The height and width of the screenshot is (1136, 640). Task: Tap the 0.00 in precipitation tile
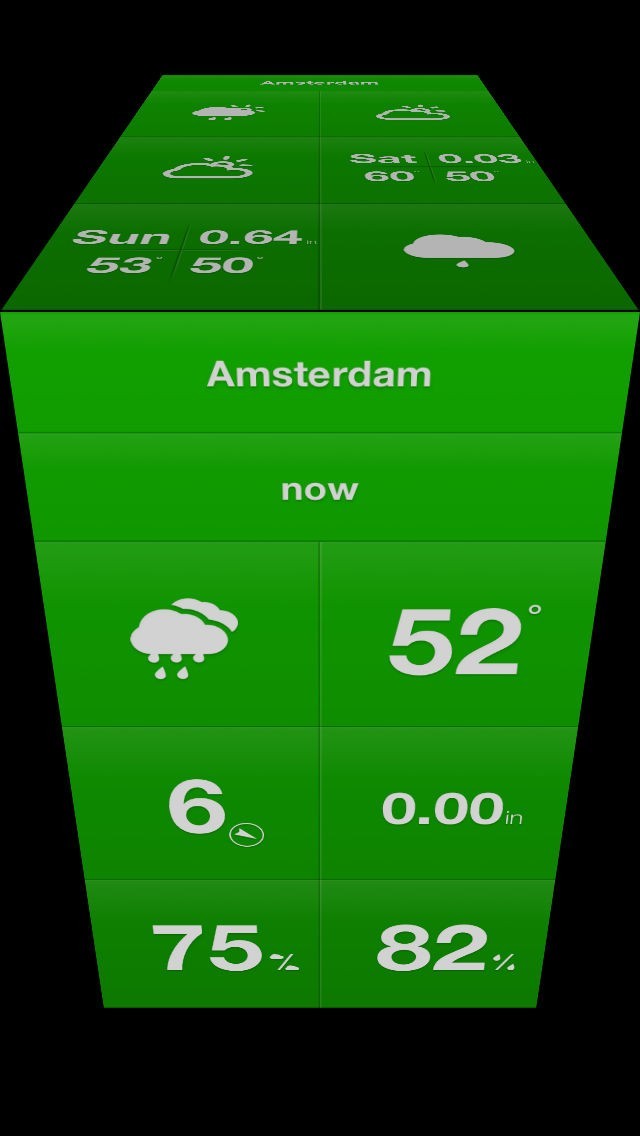(450, 808)
